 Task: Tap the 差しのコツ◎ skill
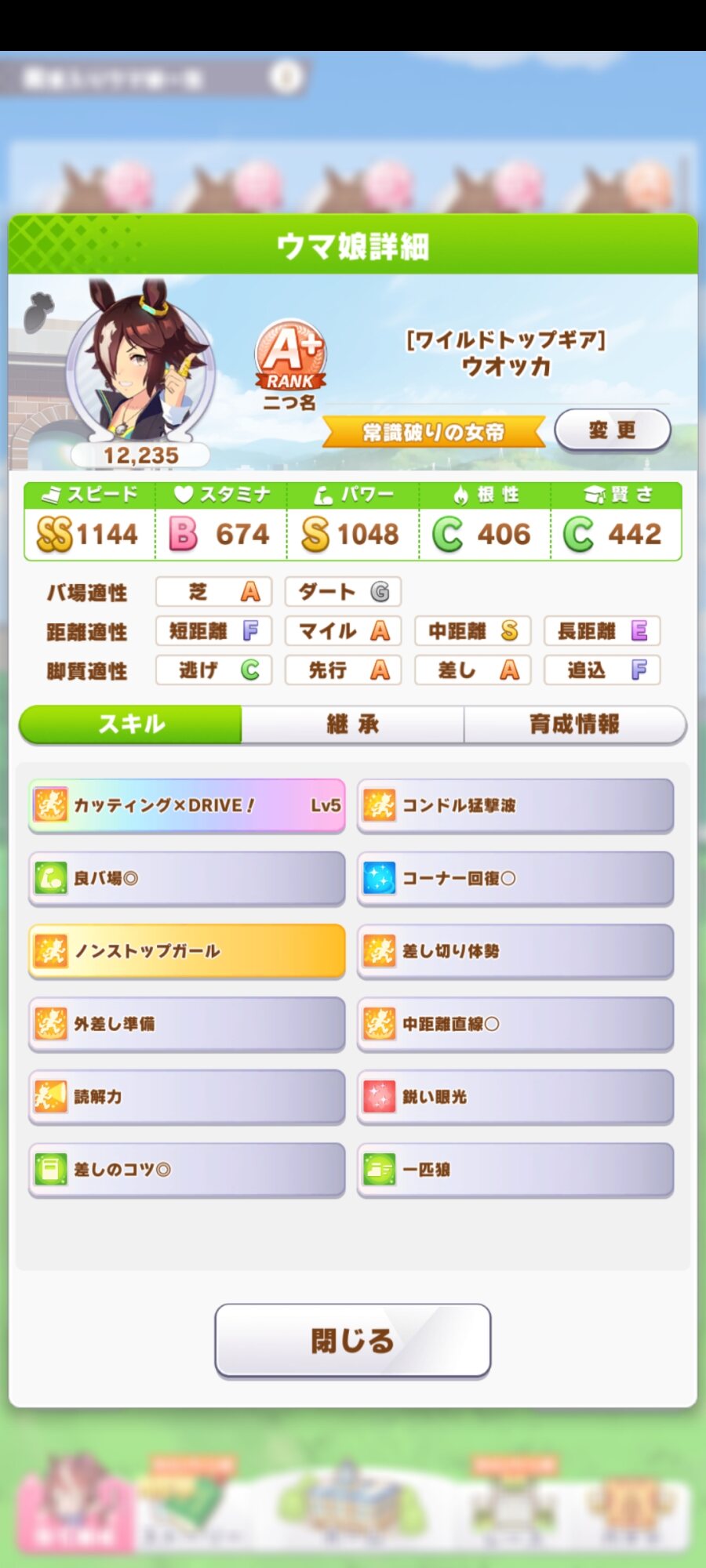point(187,1170)
